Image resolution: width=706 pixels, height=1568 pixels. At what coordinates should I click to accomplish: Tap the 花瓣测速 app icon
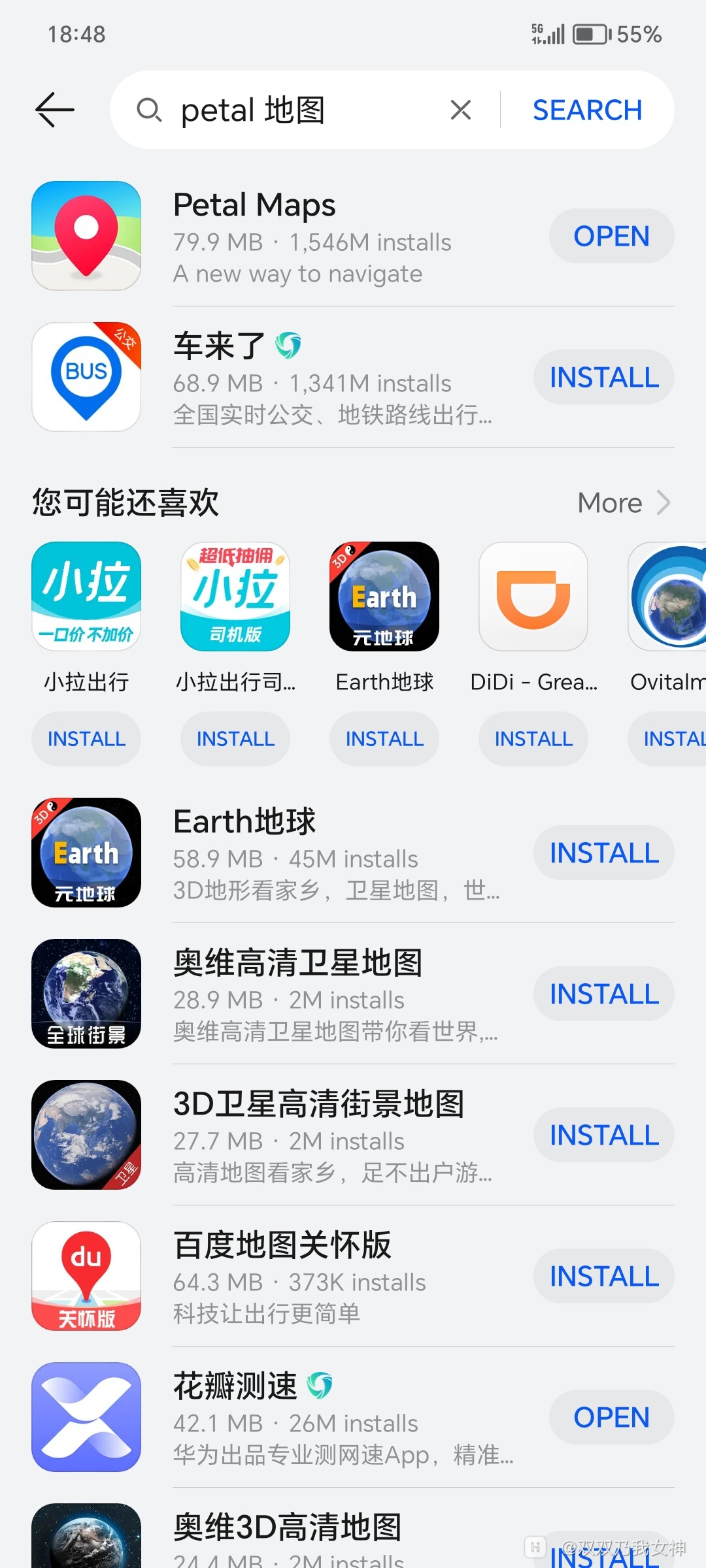[x=86, y=1418]
